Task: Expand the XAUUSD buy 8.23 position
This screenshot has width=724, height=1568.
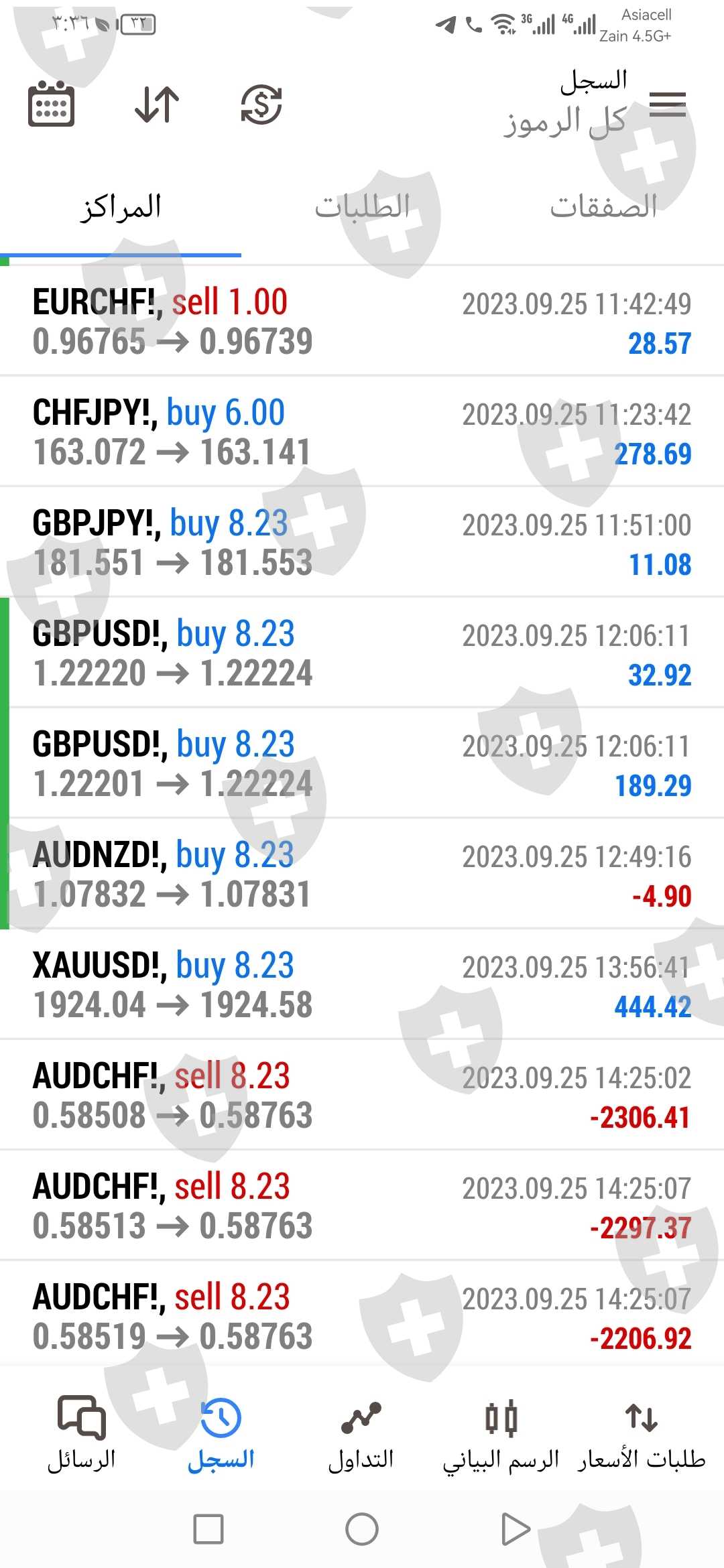Action: point(362,985)
